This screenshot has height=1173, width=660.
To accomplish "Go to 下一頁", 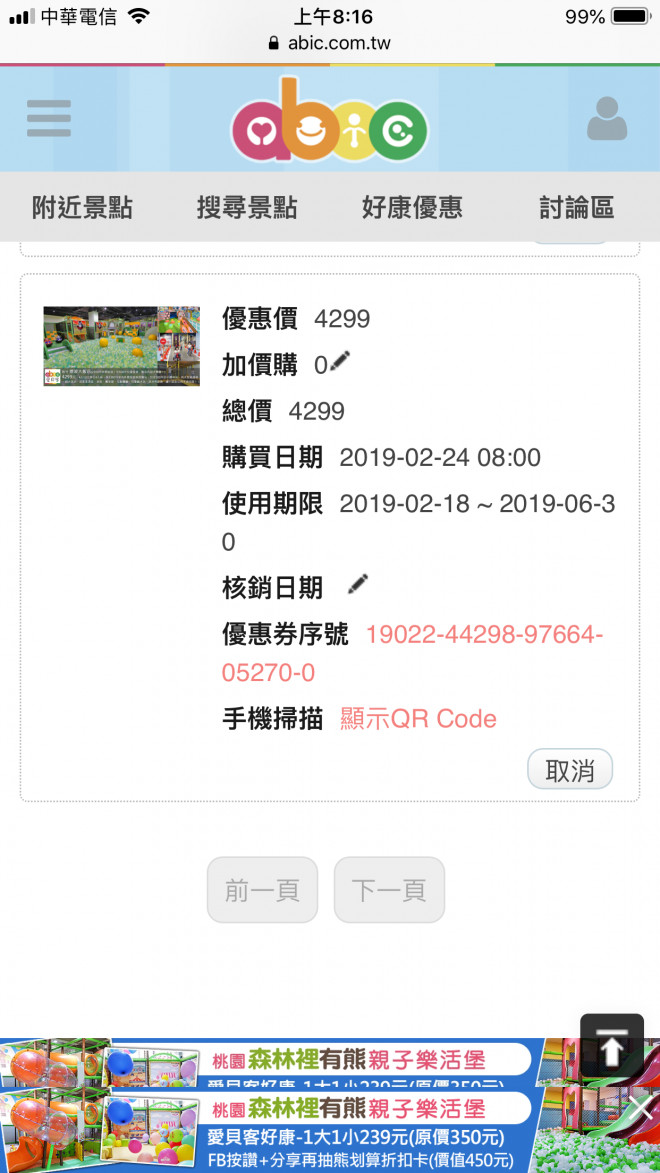I will [389, 890].
